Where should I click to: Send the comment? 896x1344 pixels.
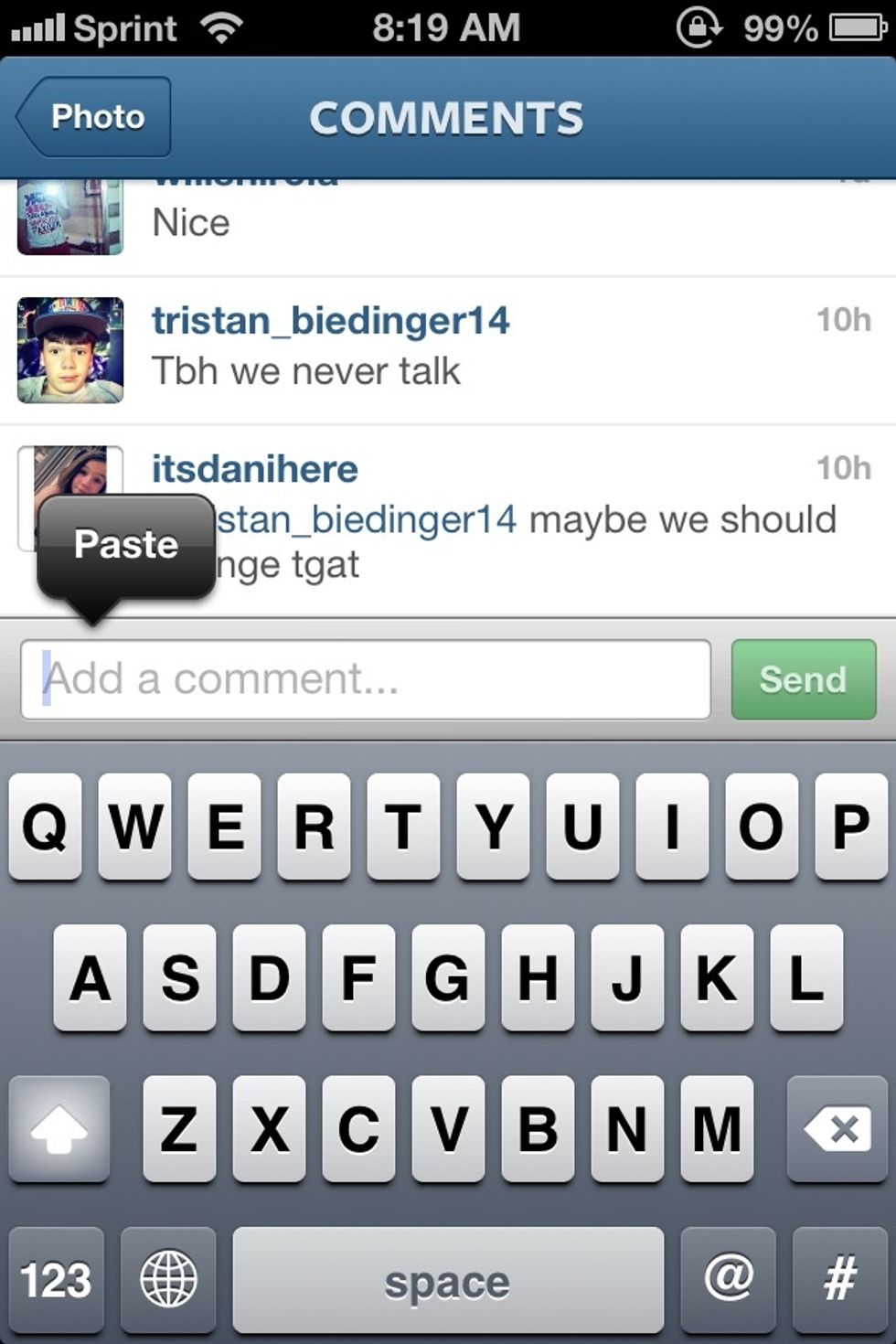tap(803, 679)
